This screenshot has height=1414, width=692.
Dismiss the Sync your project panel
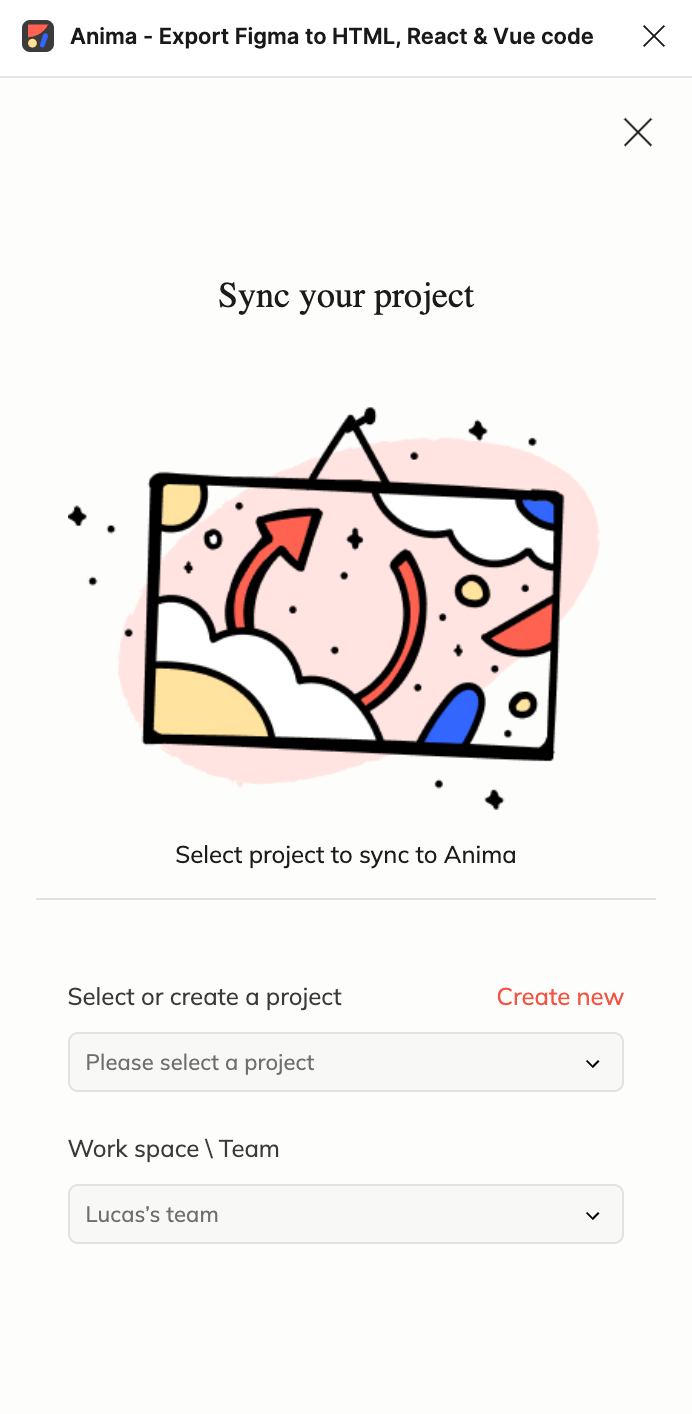[x=637, y=132]
